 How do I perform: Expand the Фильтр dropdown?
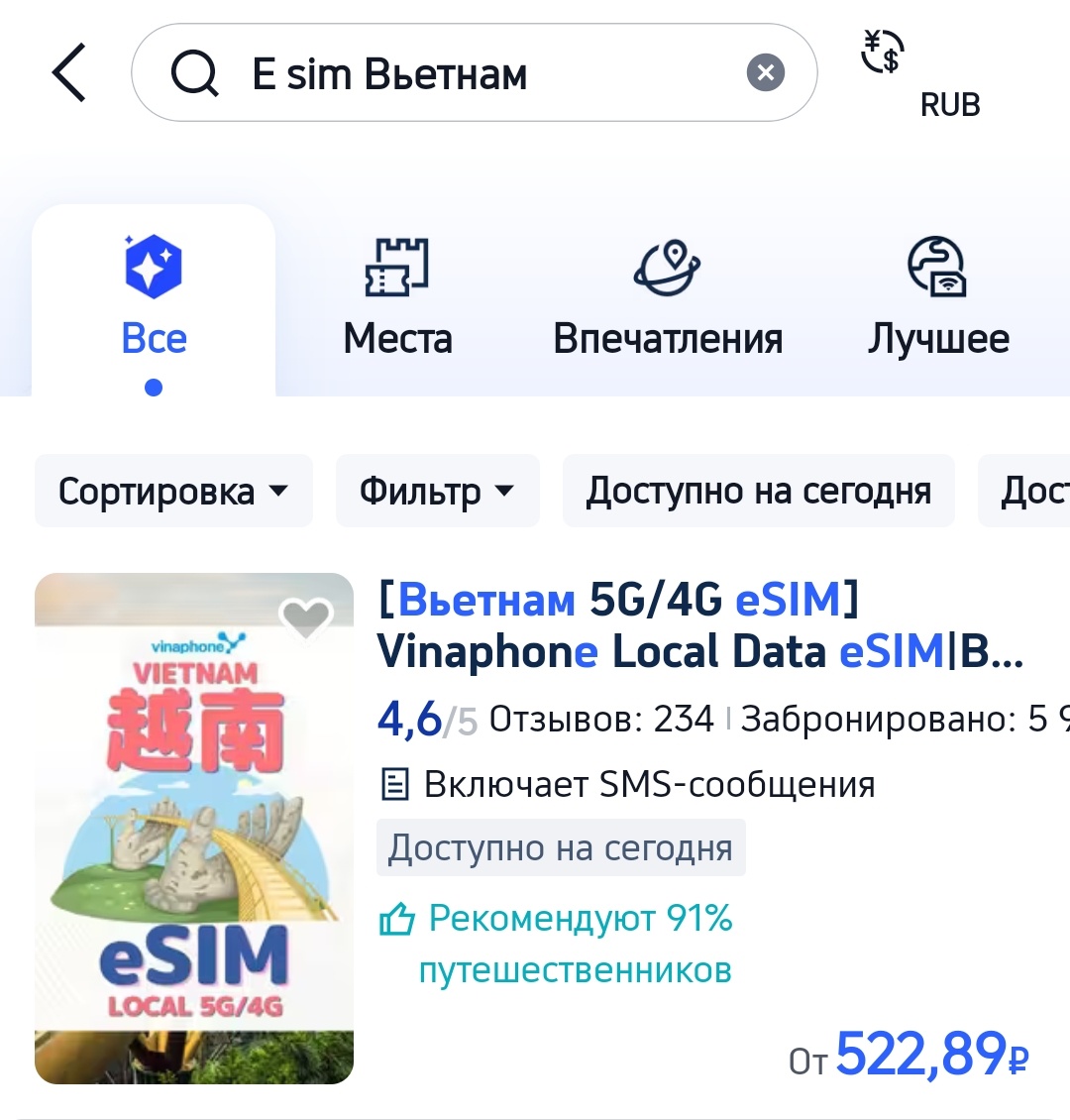(437, 490)
